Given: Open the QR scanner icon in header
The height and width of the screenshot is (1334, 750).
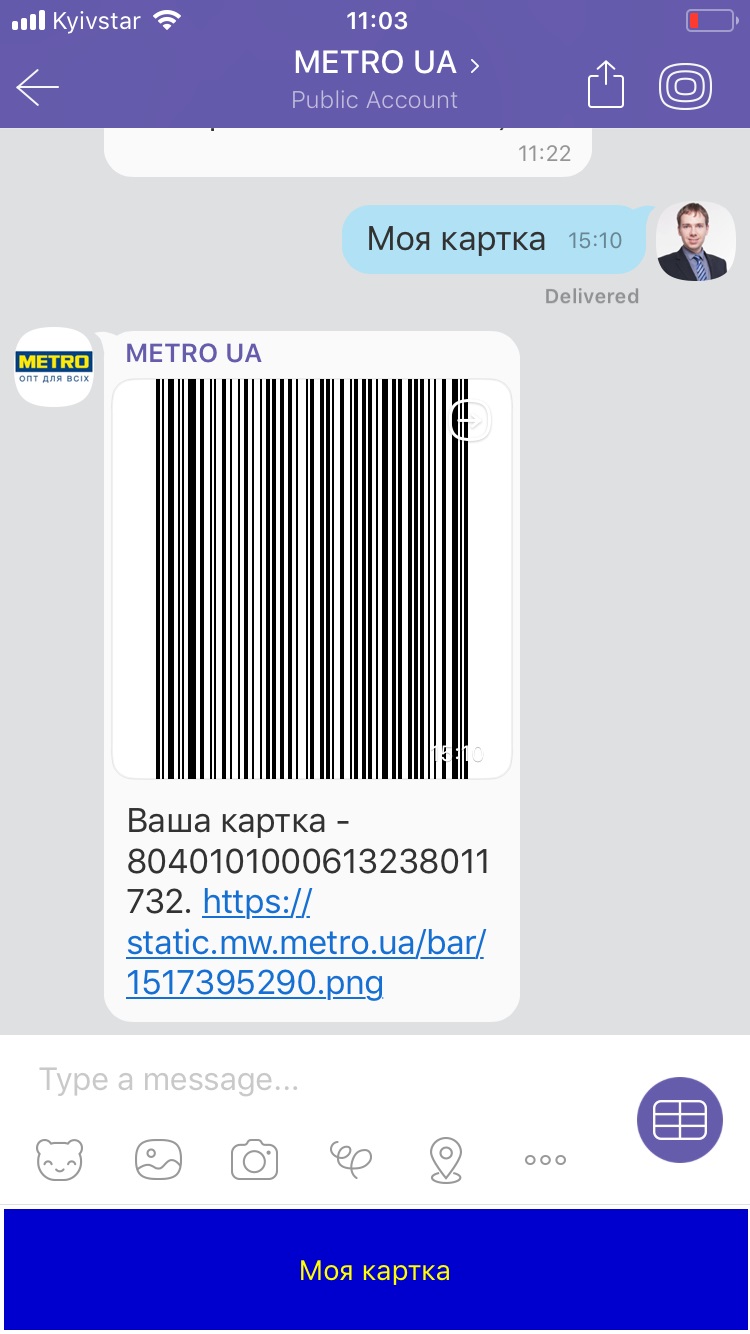Looking at the screenshot, I should click(x=685, y=86).
